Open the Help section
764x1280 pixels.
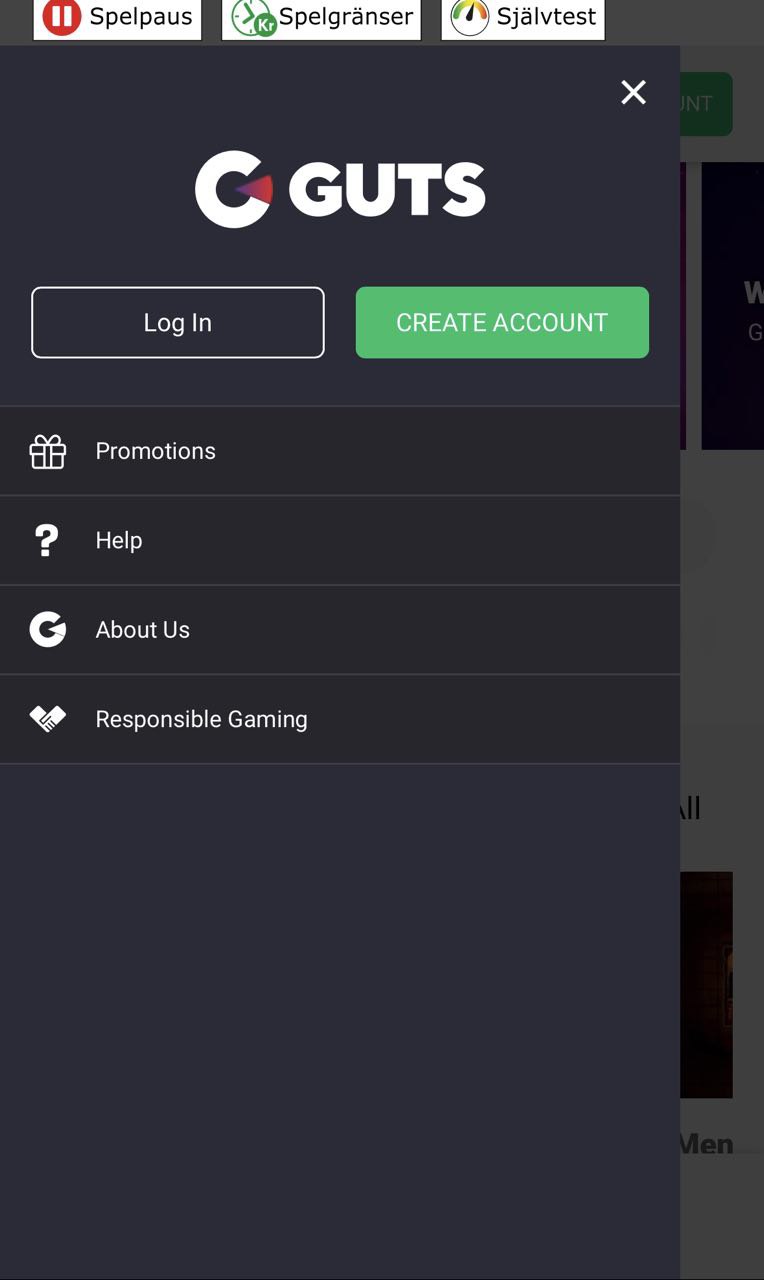pyautogui.click(x=118, y=540)
